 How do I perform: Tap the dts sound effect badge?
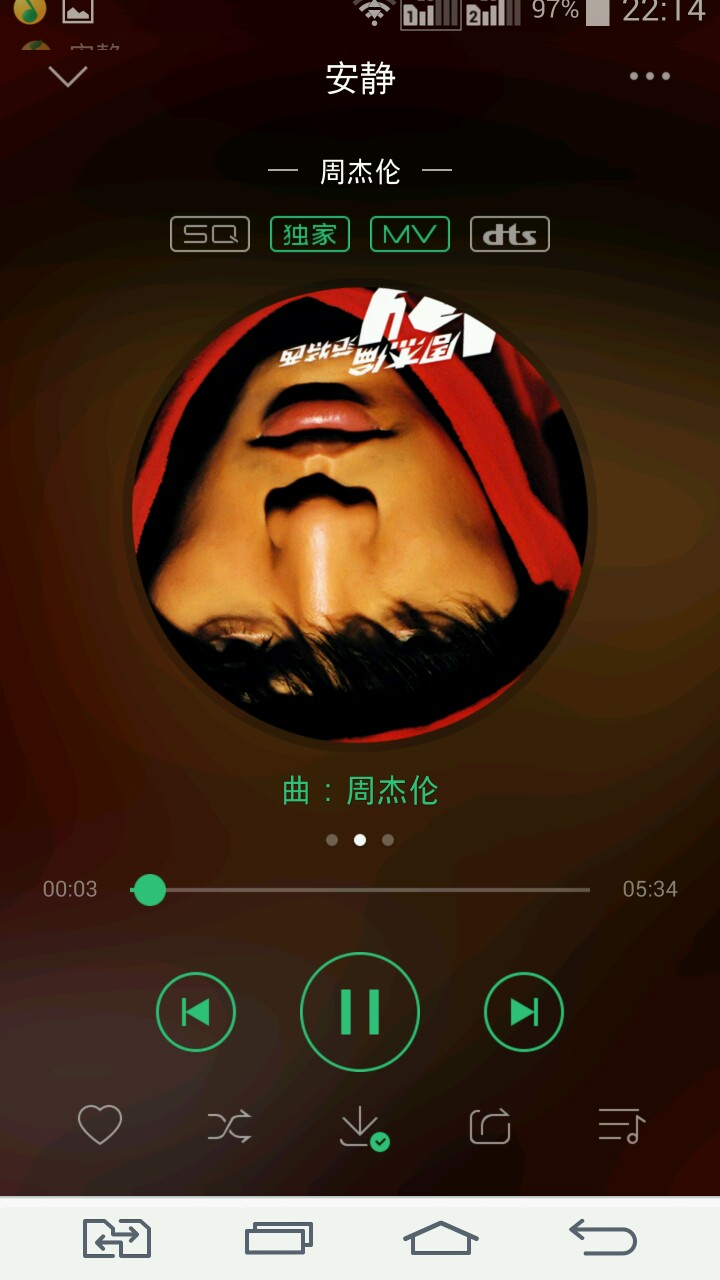[x=510, y=234]
